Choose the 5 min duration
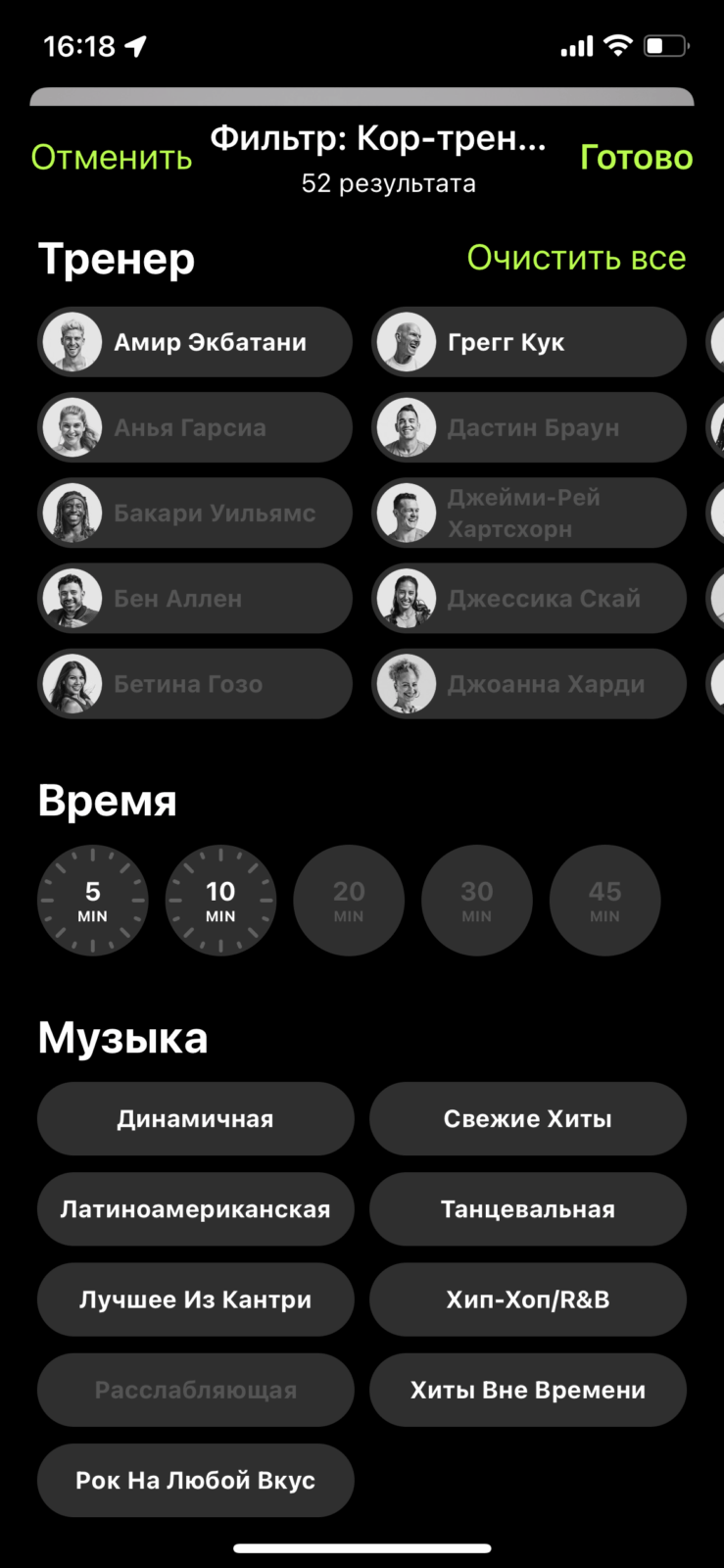Image resolution: width=724 pixels, height=1568 pixels. (x=93, y=901)
